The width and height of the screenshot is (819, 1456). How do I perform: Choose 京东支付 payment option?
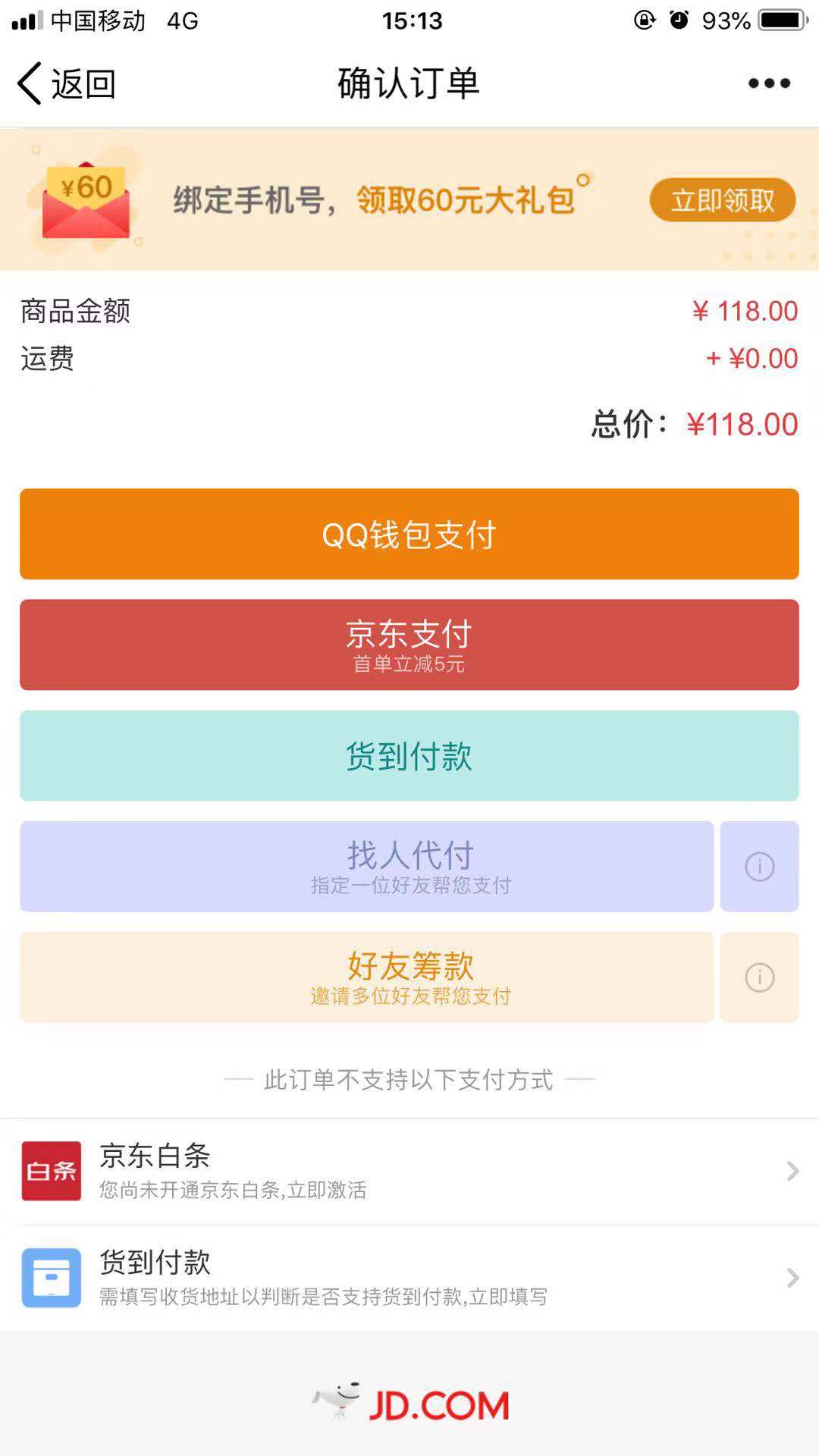[409, 645]
